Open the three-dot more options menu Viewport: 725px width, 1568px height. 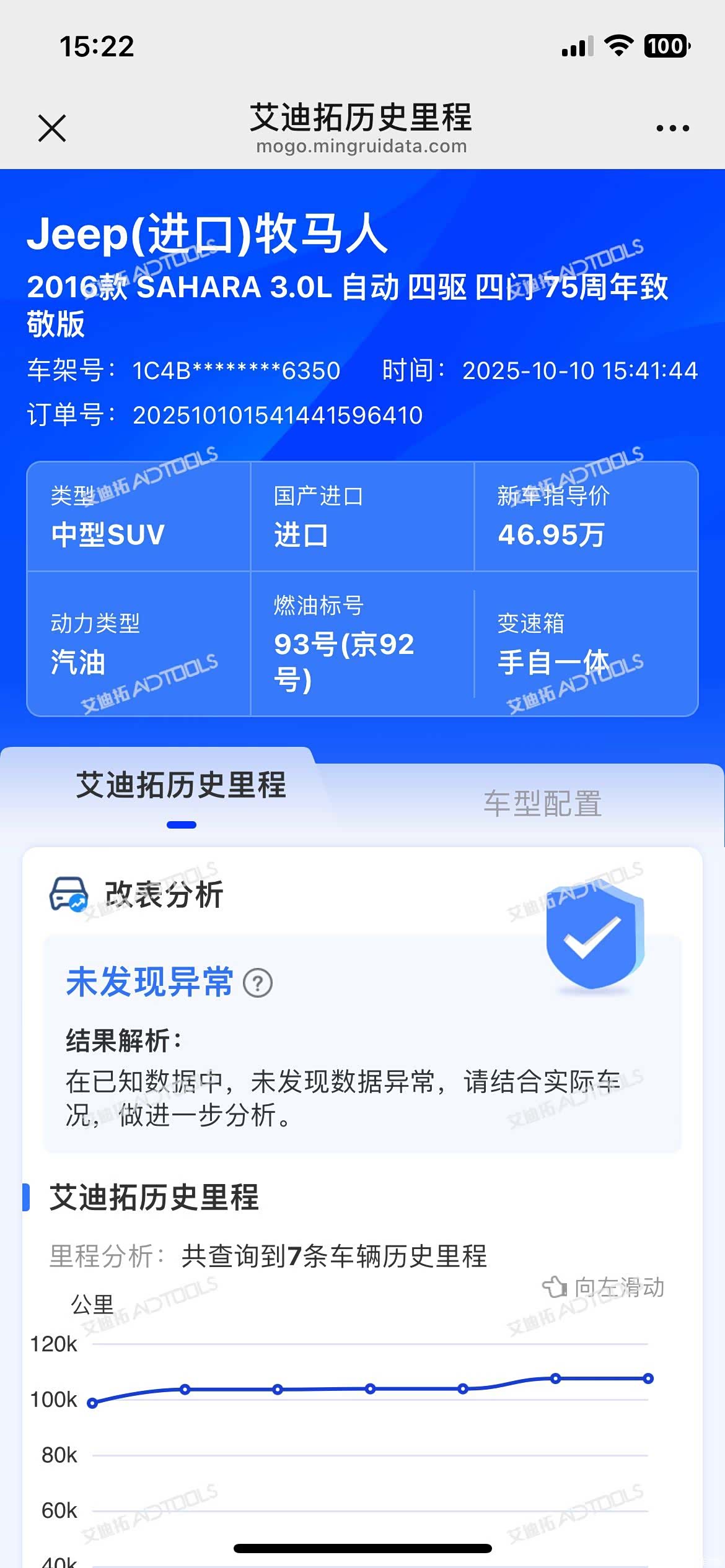672,128
